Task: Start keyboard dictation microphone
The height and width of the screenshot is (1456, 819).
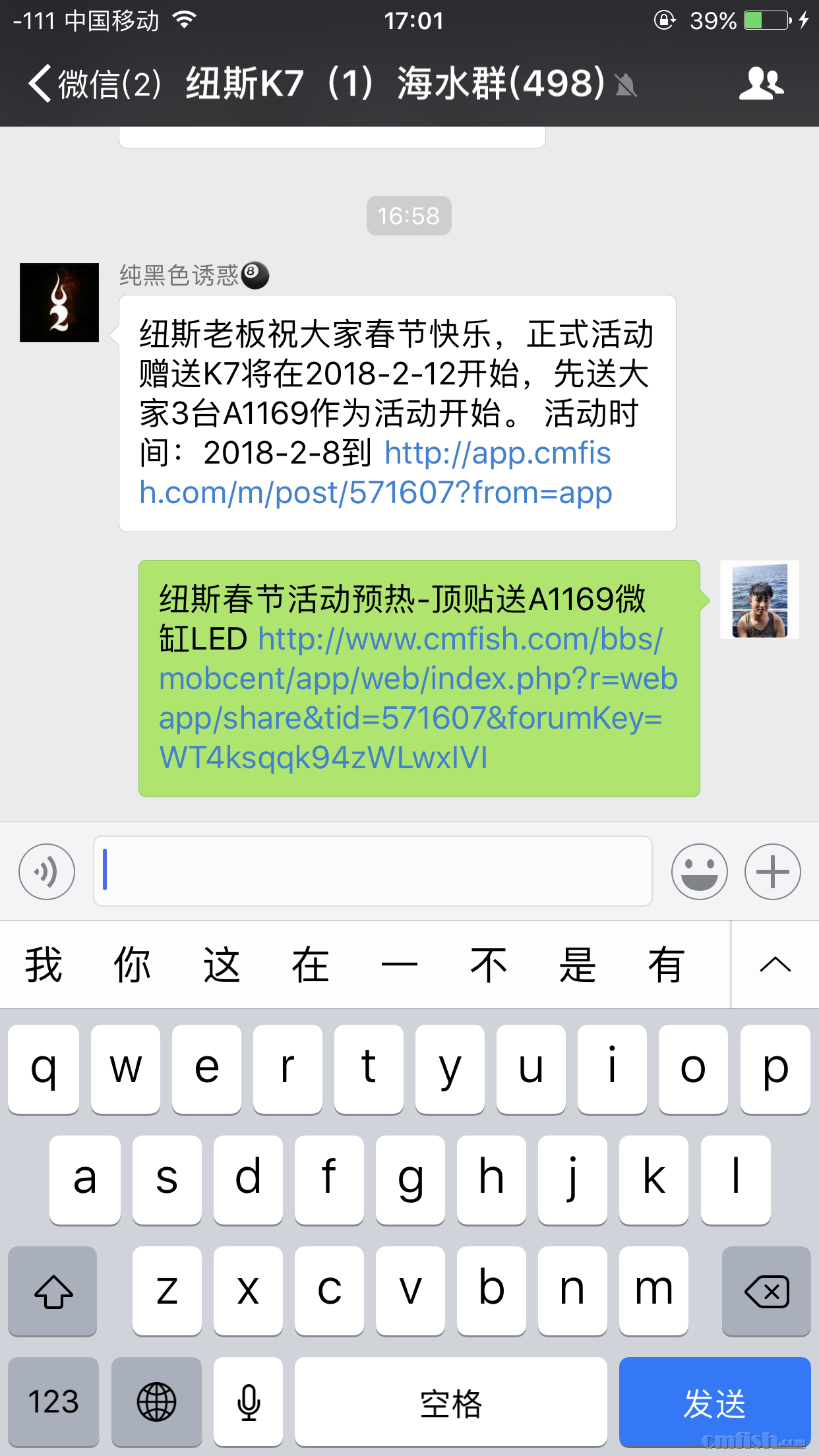Action: click(249, 1402)
